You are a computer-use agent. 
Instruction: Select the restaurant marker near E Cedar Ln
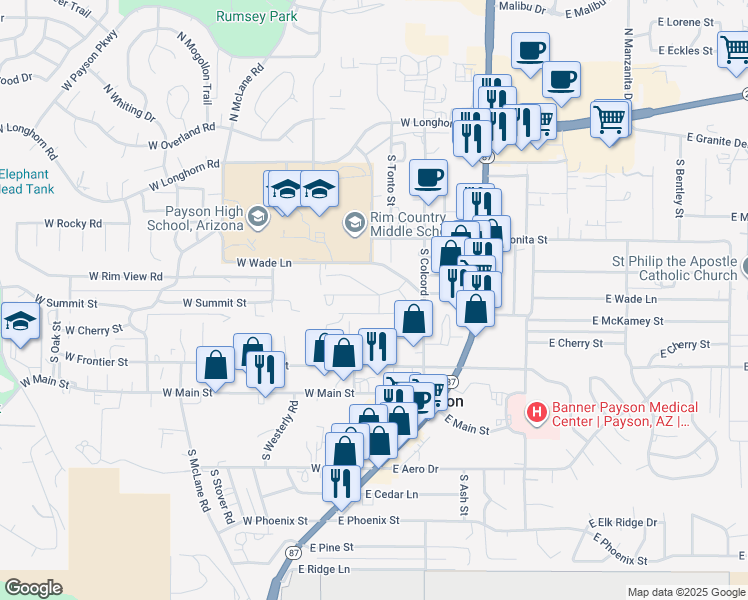point(341,487)
